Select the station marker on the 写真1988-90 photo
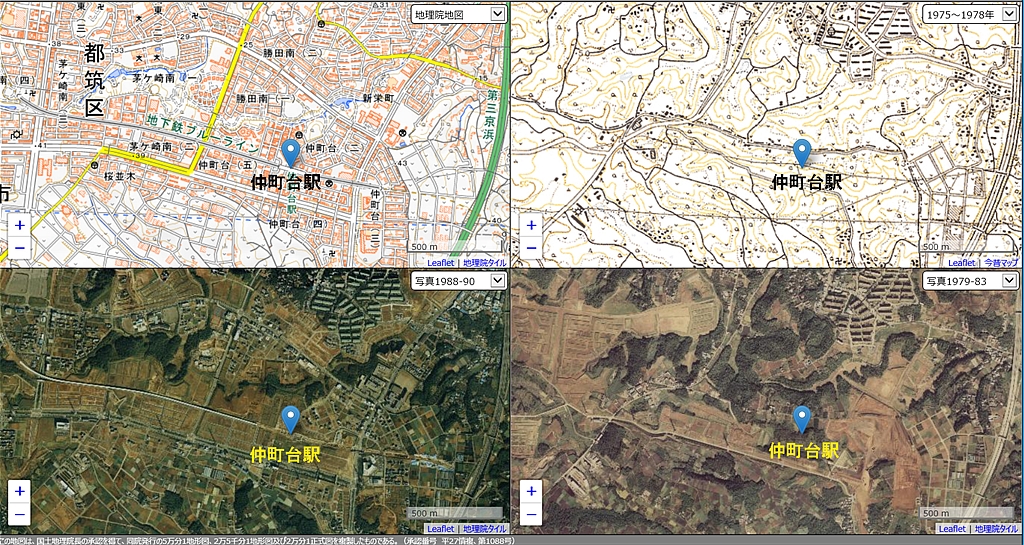The image size is (1024, 545). 291,418
